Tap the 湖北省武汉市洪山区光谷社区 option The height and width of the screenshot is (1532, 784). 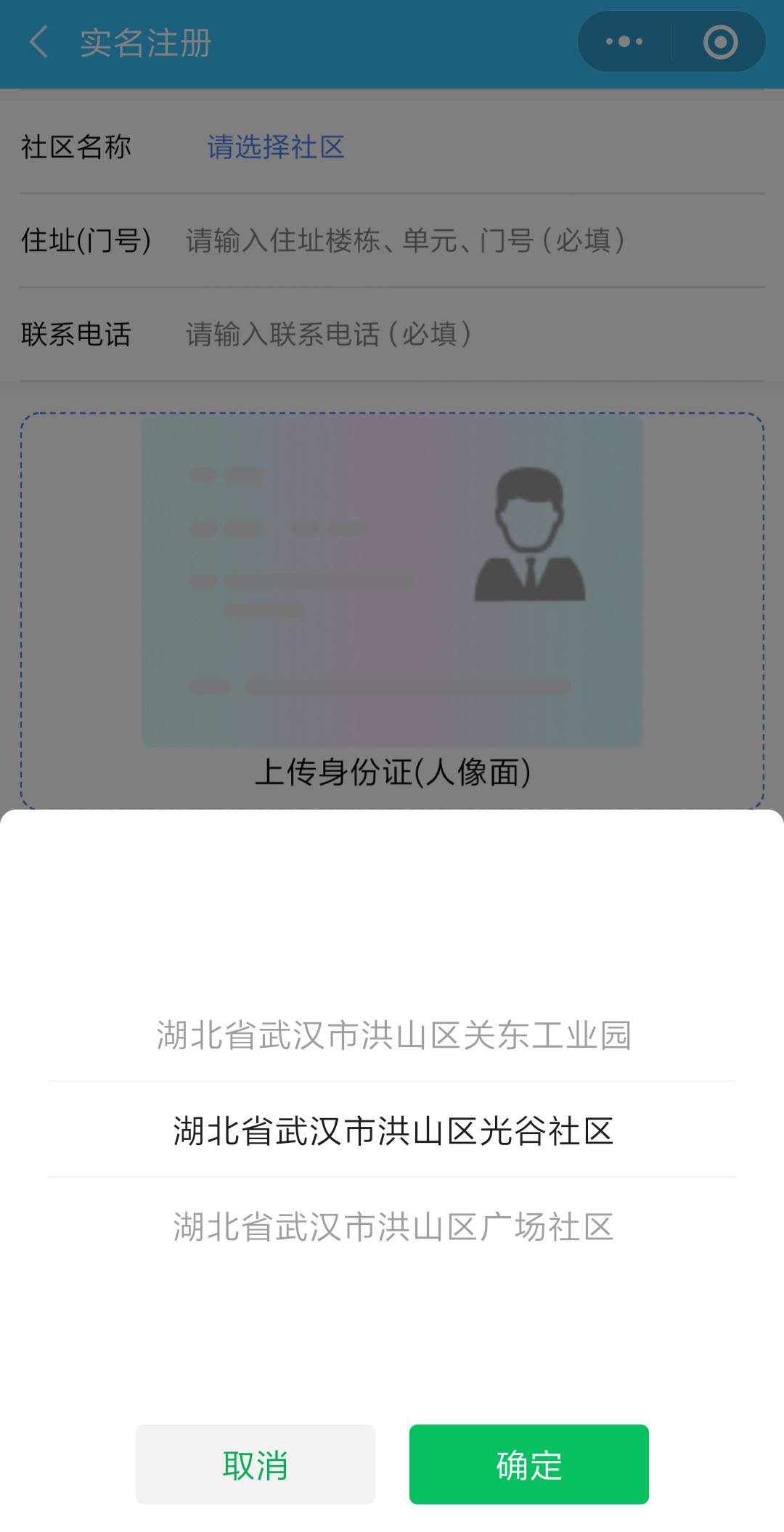click(393, 1130)
